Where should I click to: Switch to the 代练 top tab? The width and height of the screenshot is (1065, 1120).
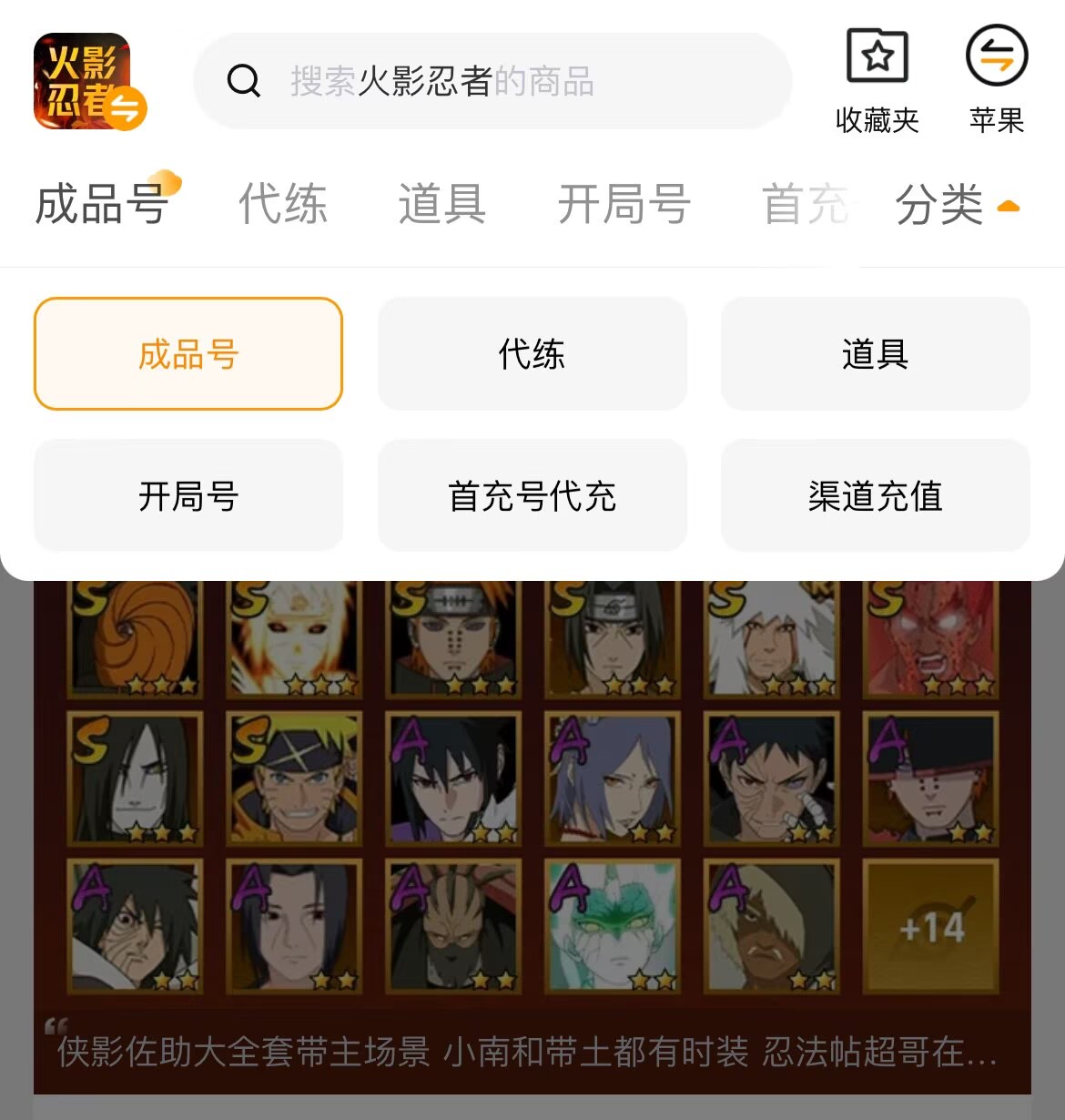coord(282,204)
